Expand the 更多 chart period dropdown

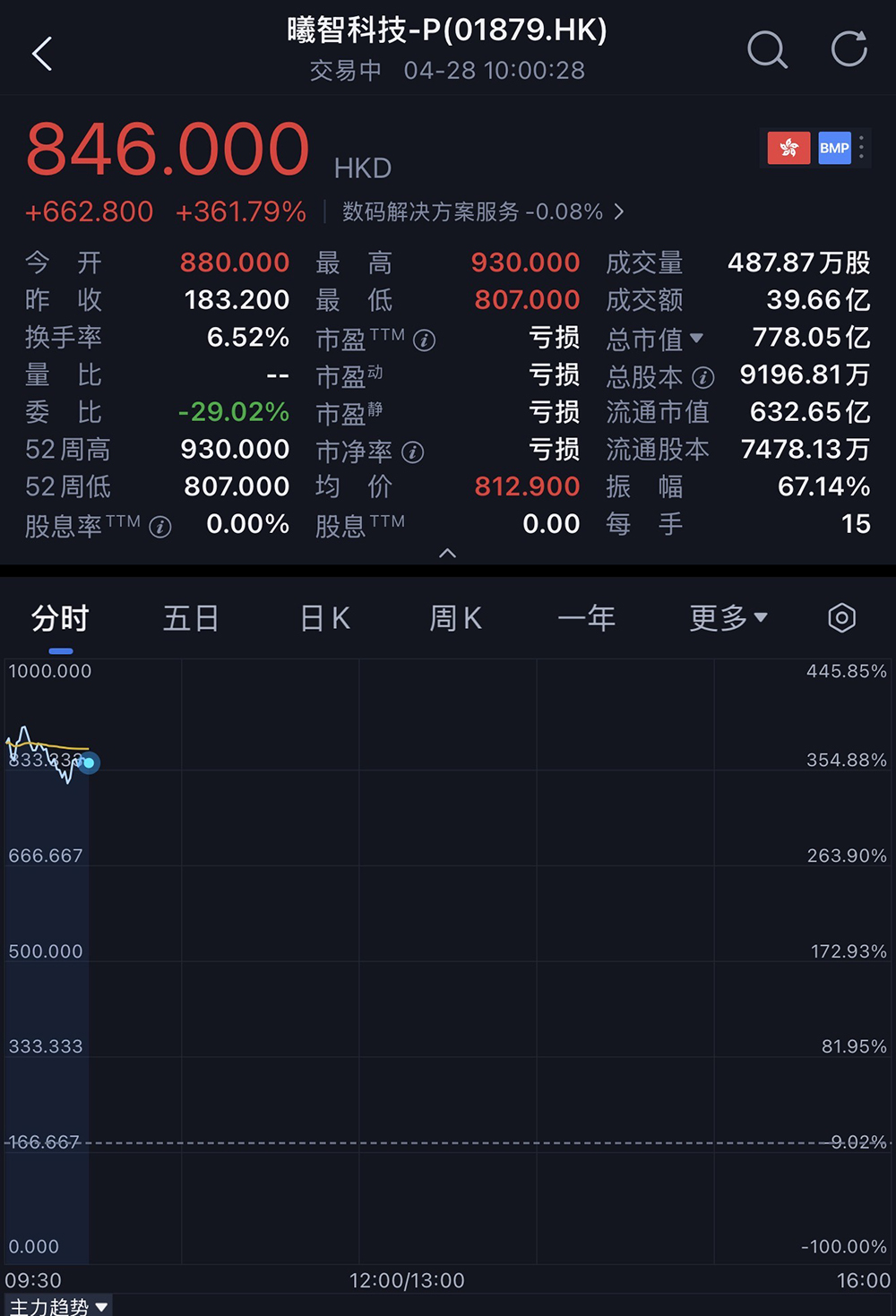click(x=728, y=618)
